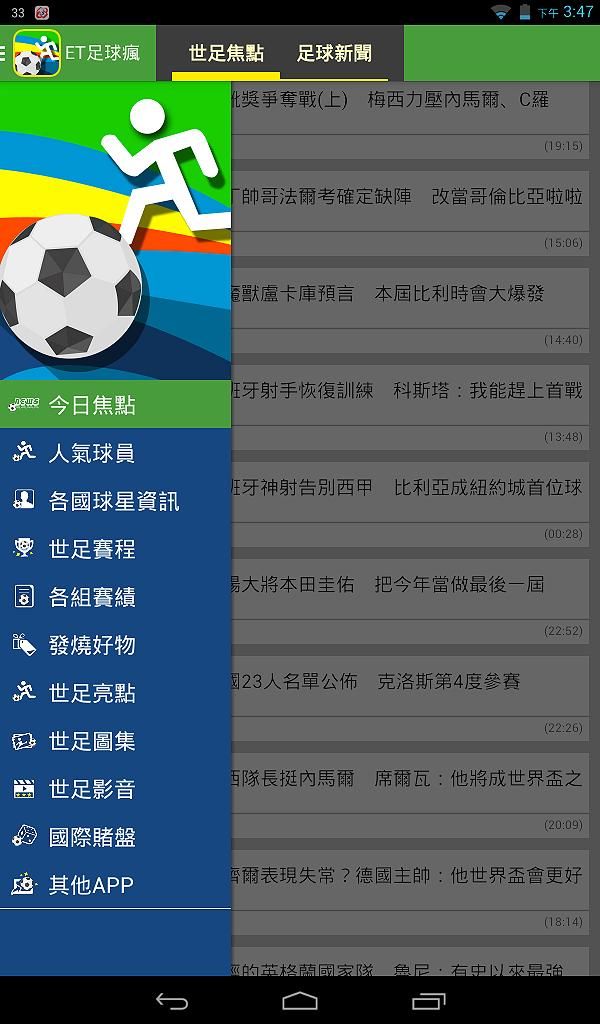Read the 盧卡庫預言 比利時 article

point(410,294)
